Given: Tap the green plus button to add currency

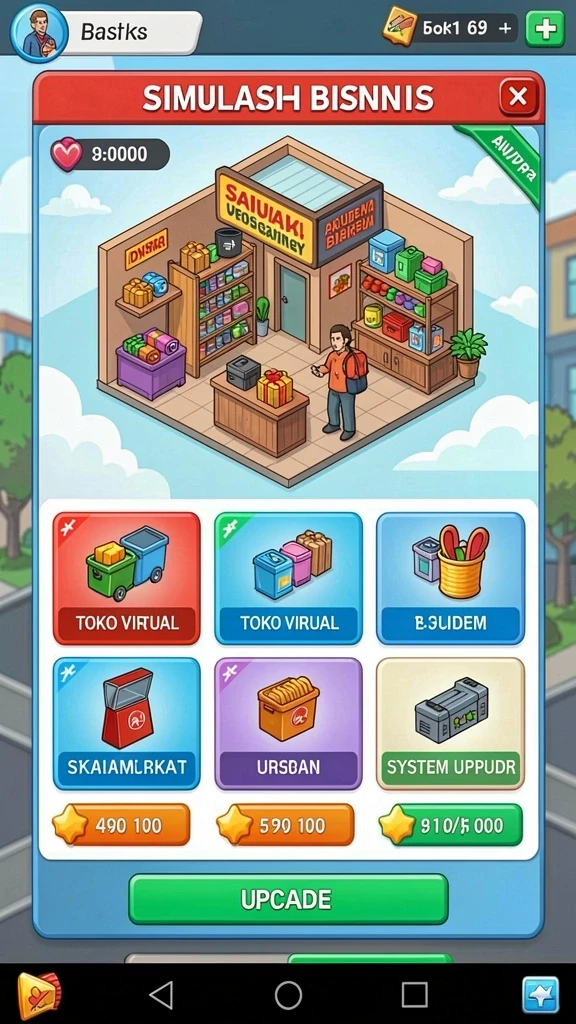Looking at the screenshot, I should pos(545,29).
